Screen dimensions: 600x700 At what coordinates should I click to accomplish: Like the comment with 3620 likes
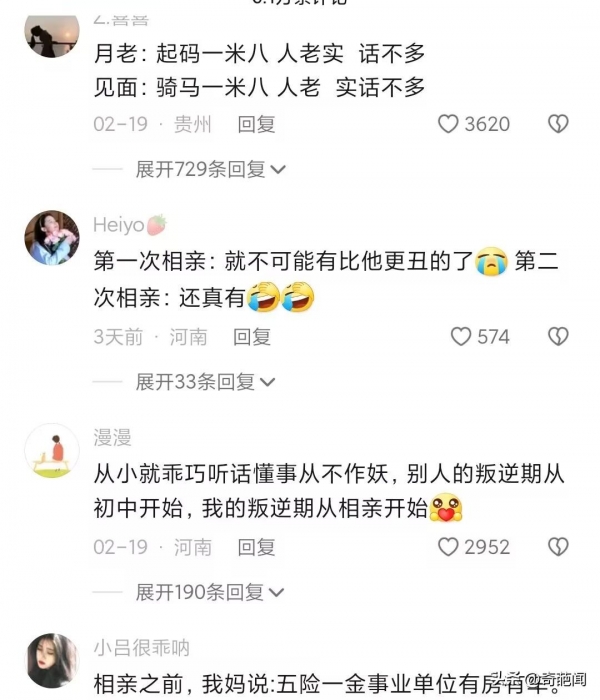pyautogui.click(x=449, y=125)
